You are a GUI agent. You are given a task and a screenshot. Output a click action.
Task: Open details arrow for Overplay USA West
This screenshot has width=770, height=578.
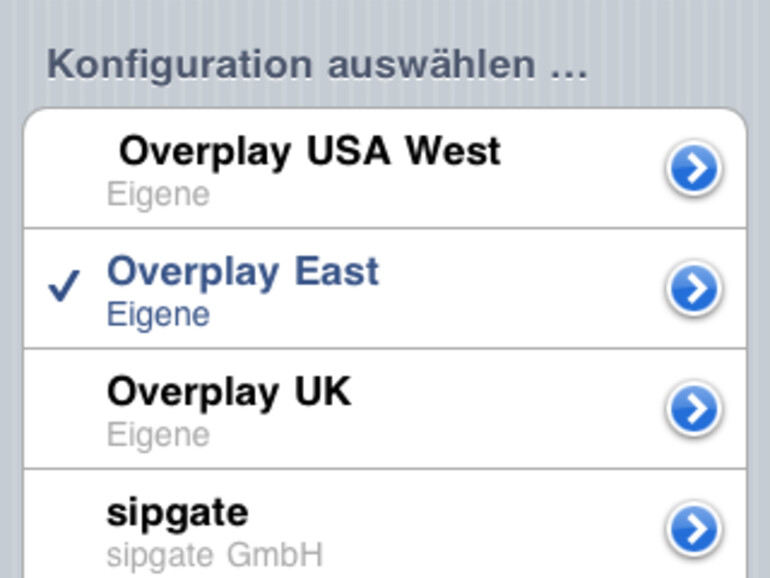693,169
